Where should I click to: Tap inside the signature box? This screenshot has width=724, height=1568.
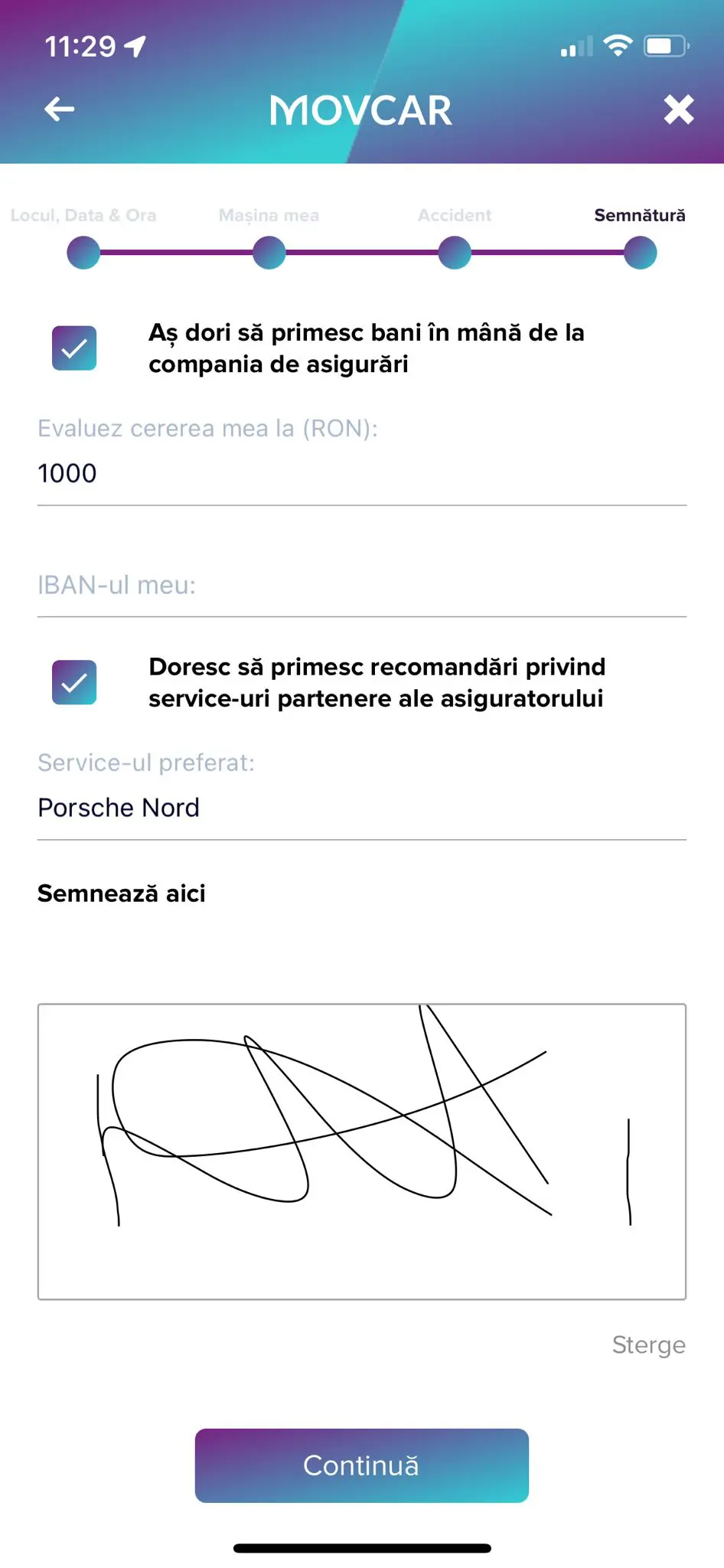(x=362, y=1151)
